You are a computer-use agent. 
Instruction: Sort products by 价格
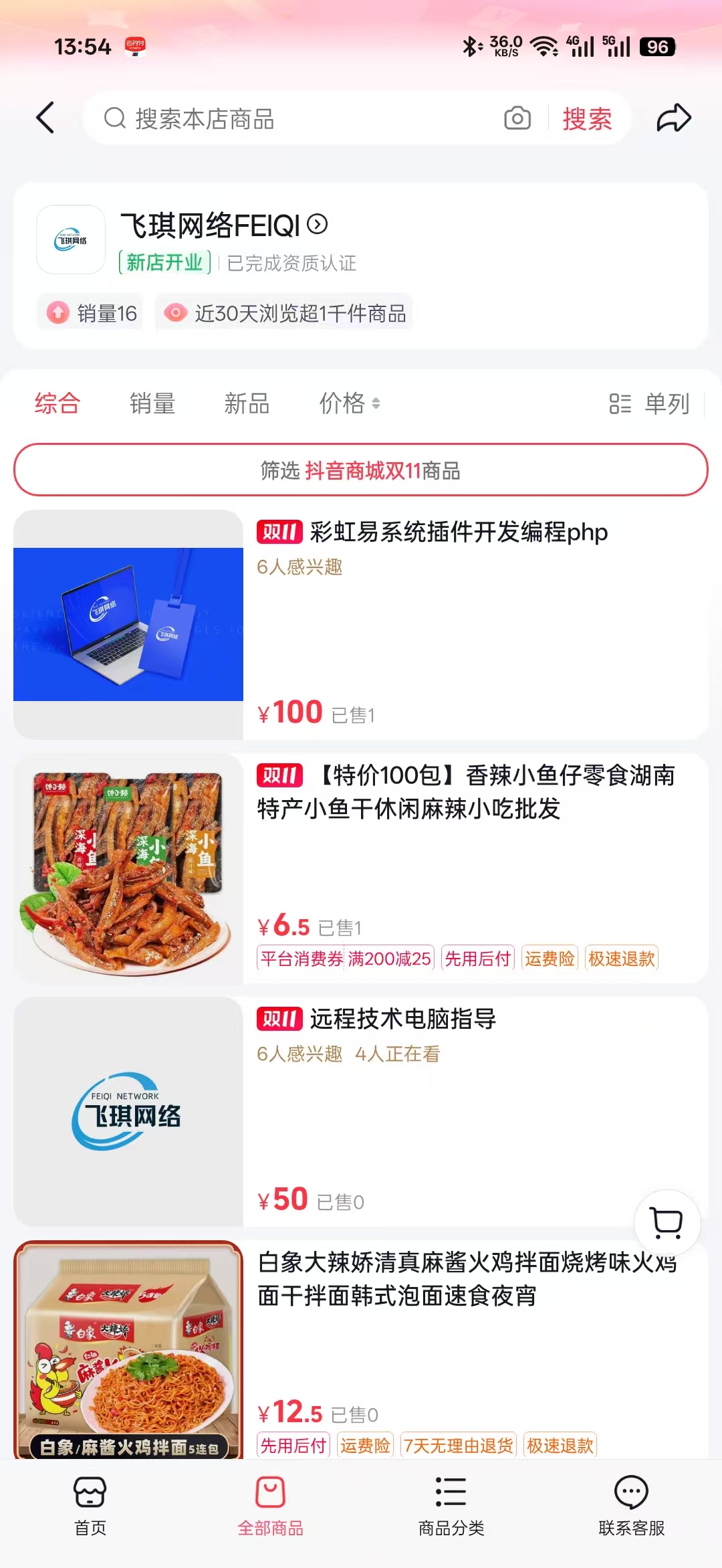click(349, 403)
